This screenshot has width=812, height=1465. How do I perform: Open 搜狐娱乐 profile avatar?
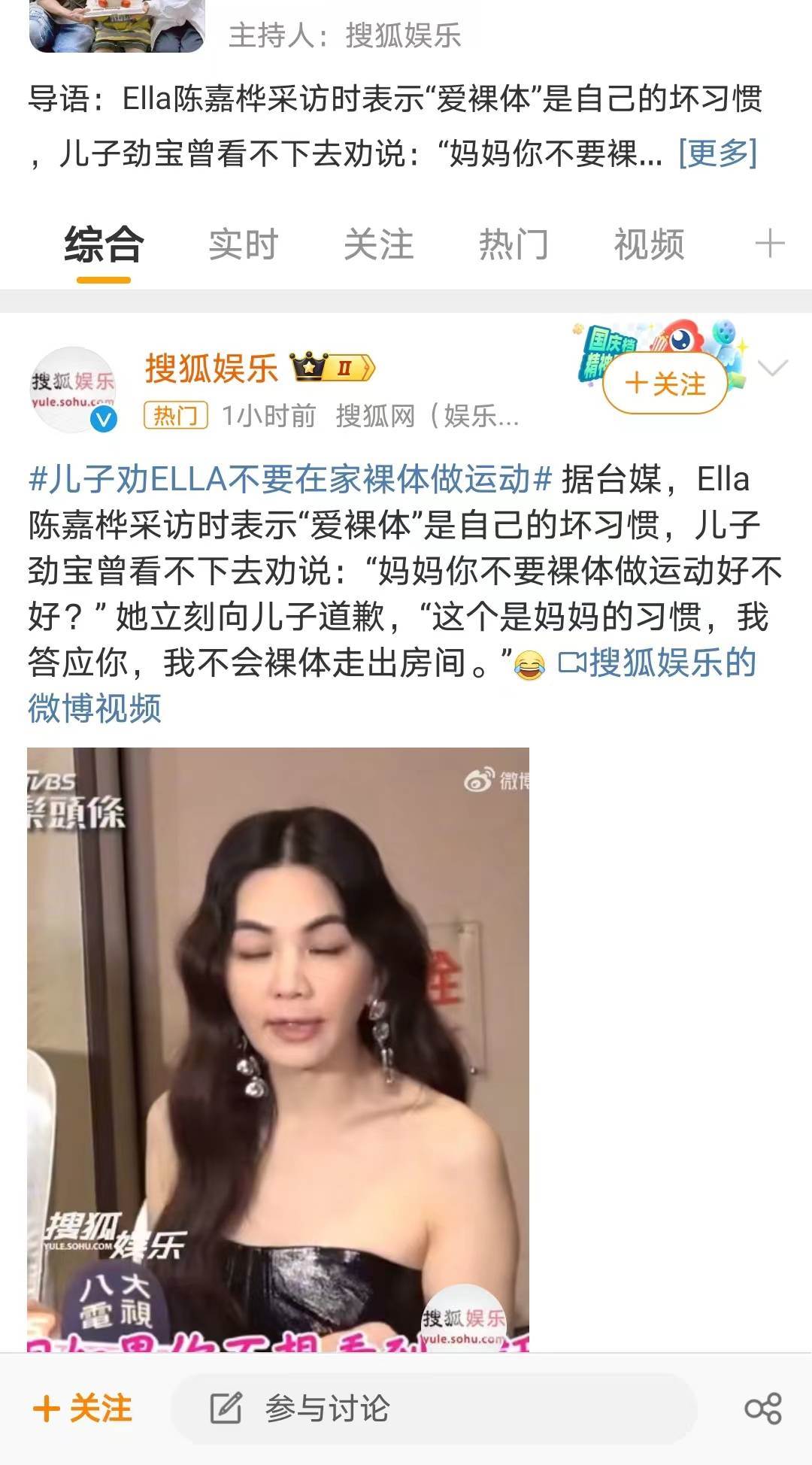(73, 390)
